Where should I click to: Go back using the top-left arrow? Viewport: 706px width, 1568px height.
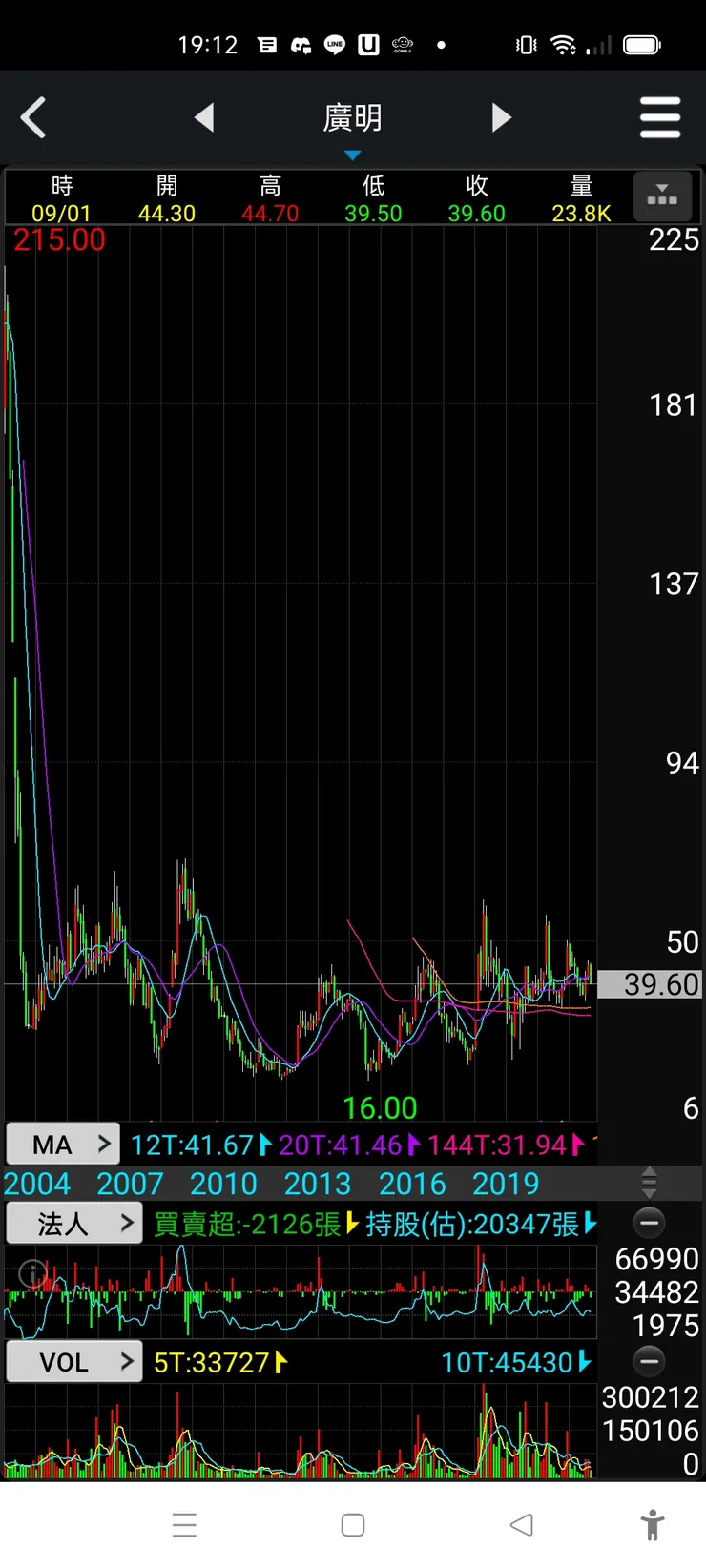pos(33,118)
